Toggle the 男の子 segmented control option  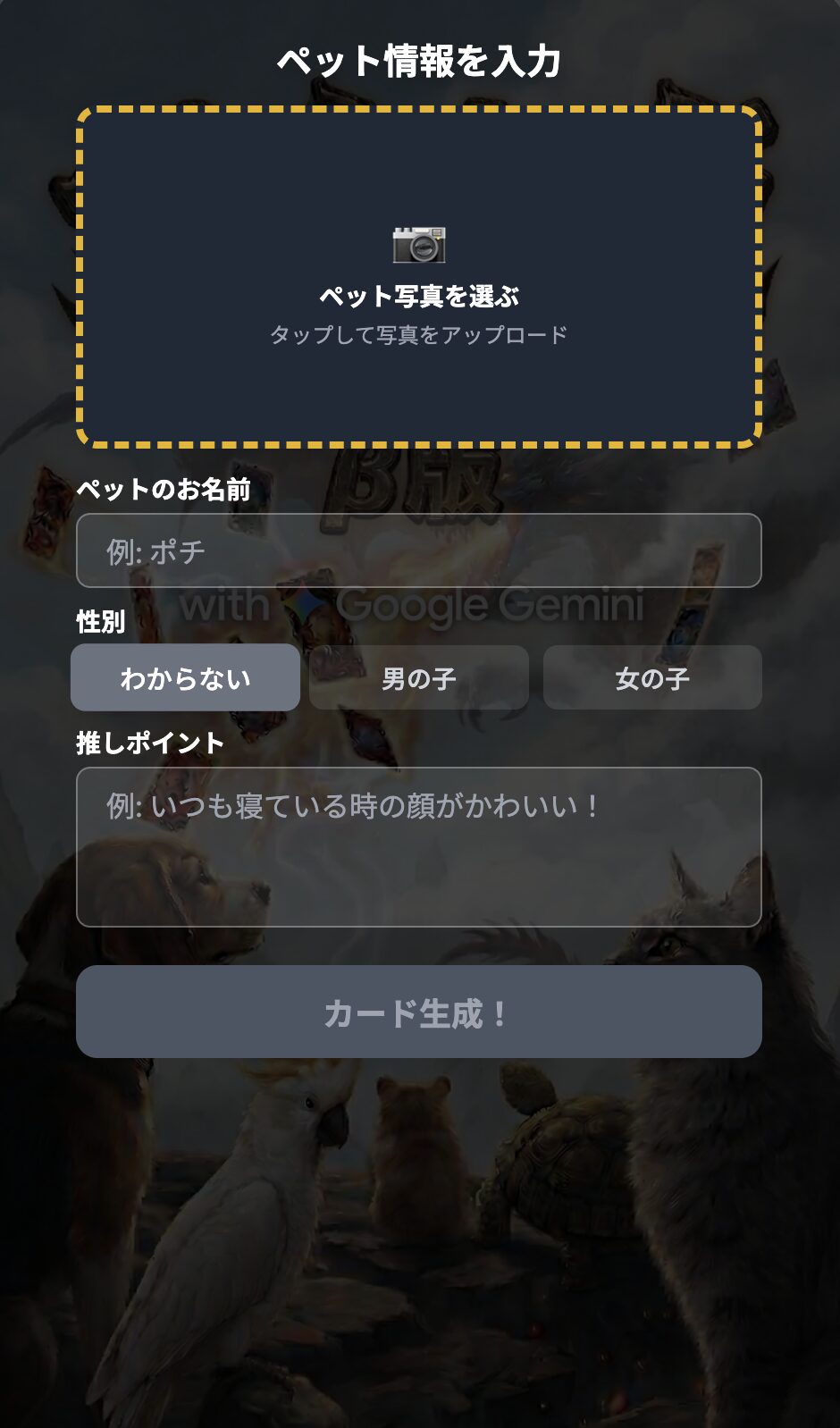coord(420,677)
